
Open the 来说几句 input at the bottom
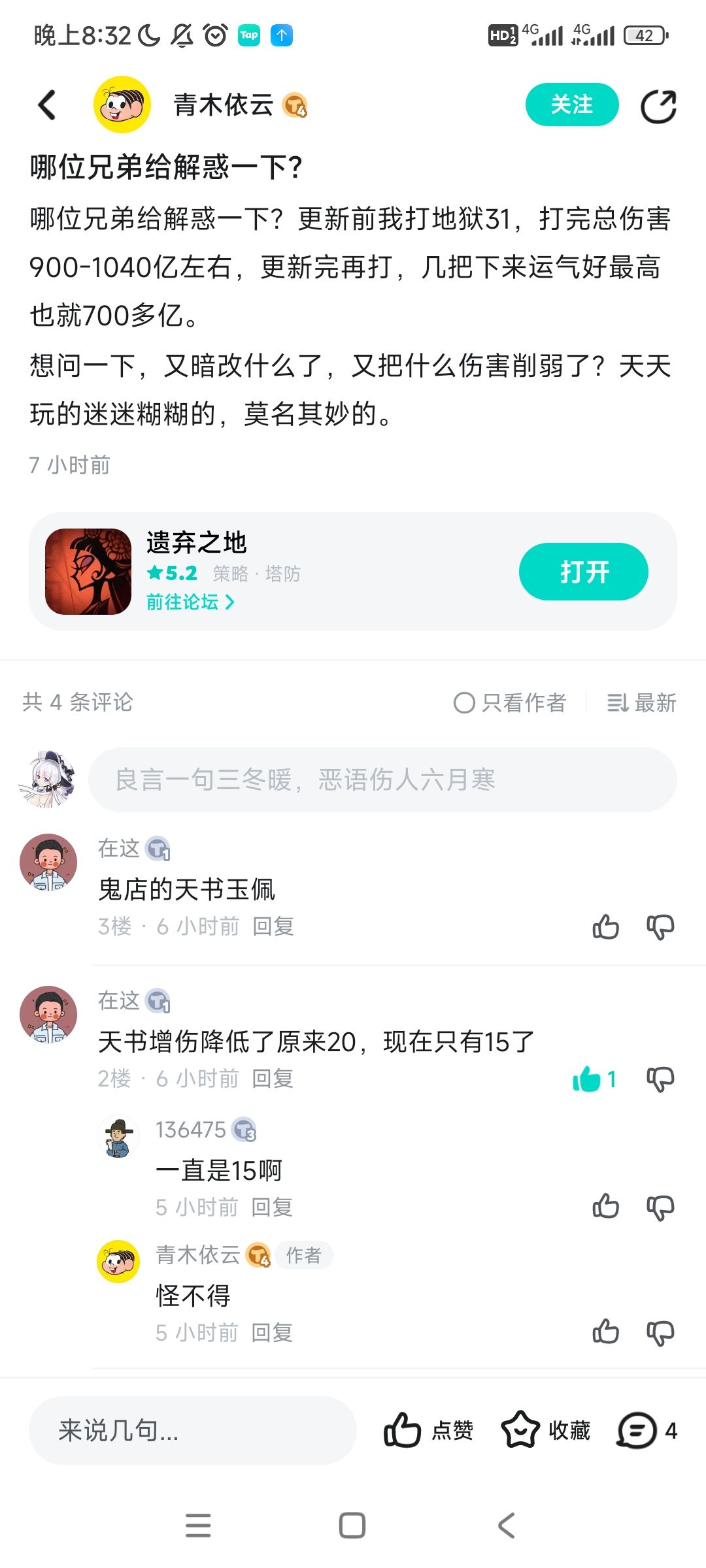[x=193, y=1431]
